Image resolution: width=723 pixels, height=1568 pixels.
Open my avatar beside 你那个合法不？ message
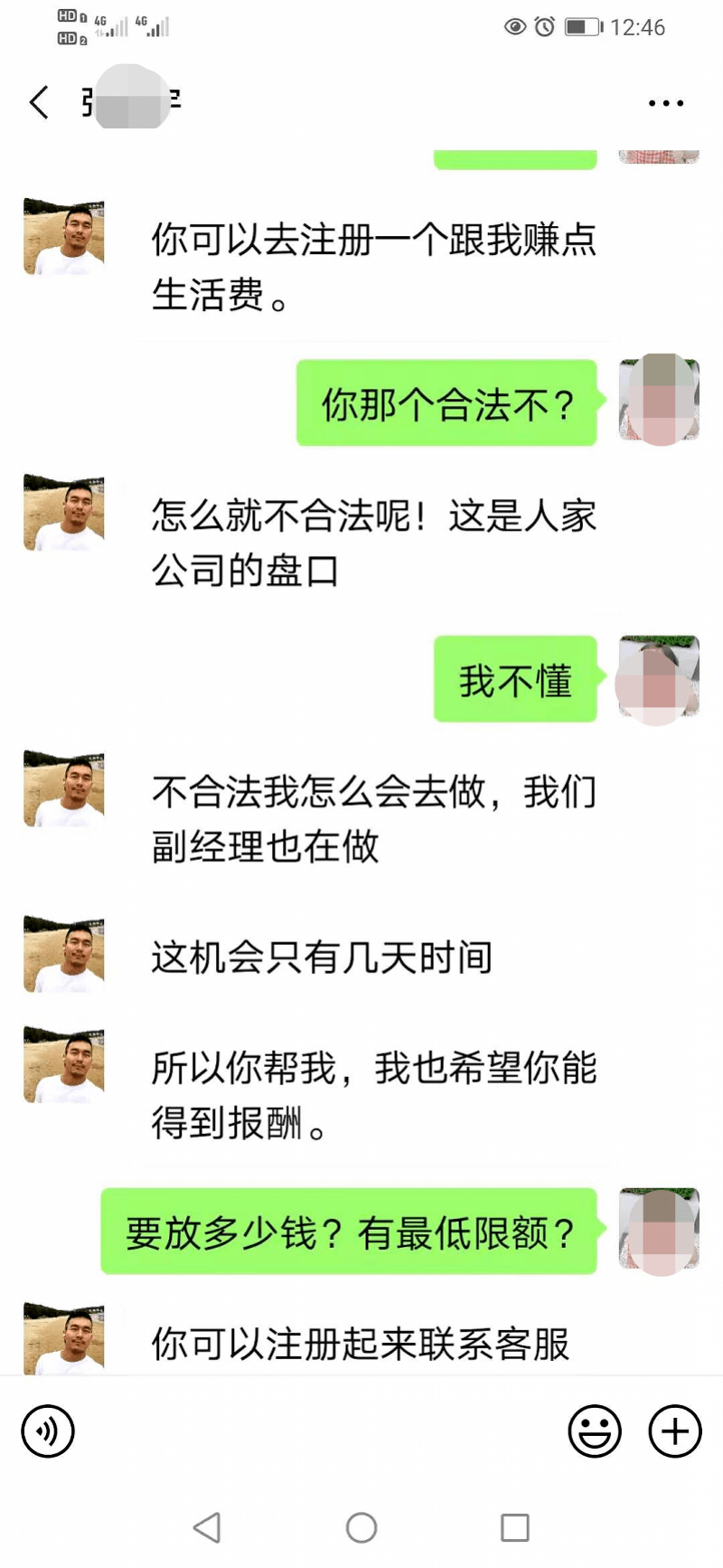[659, 400]
